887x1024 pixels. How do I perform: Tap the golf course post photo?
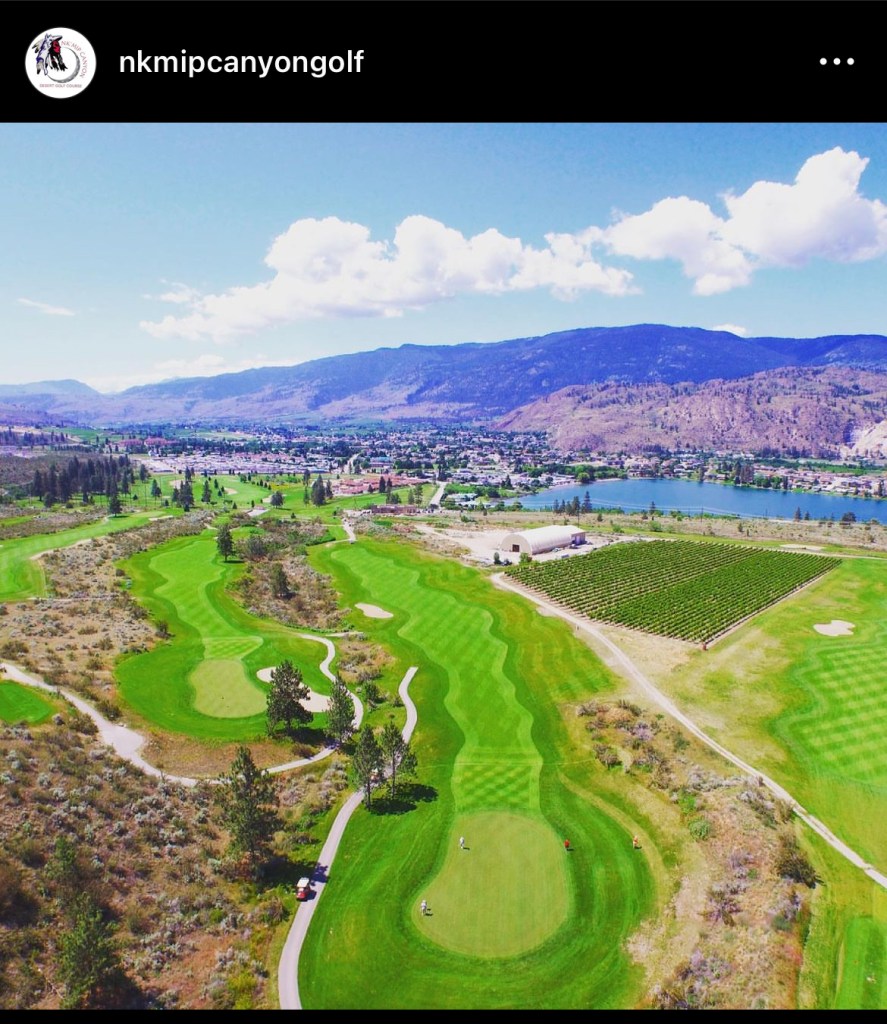click(x=443, y=565)
